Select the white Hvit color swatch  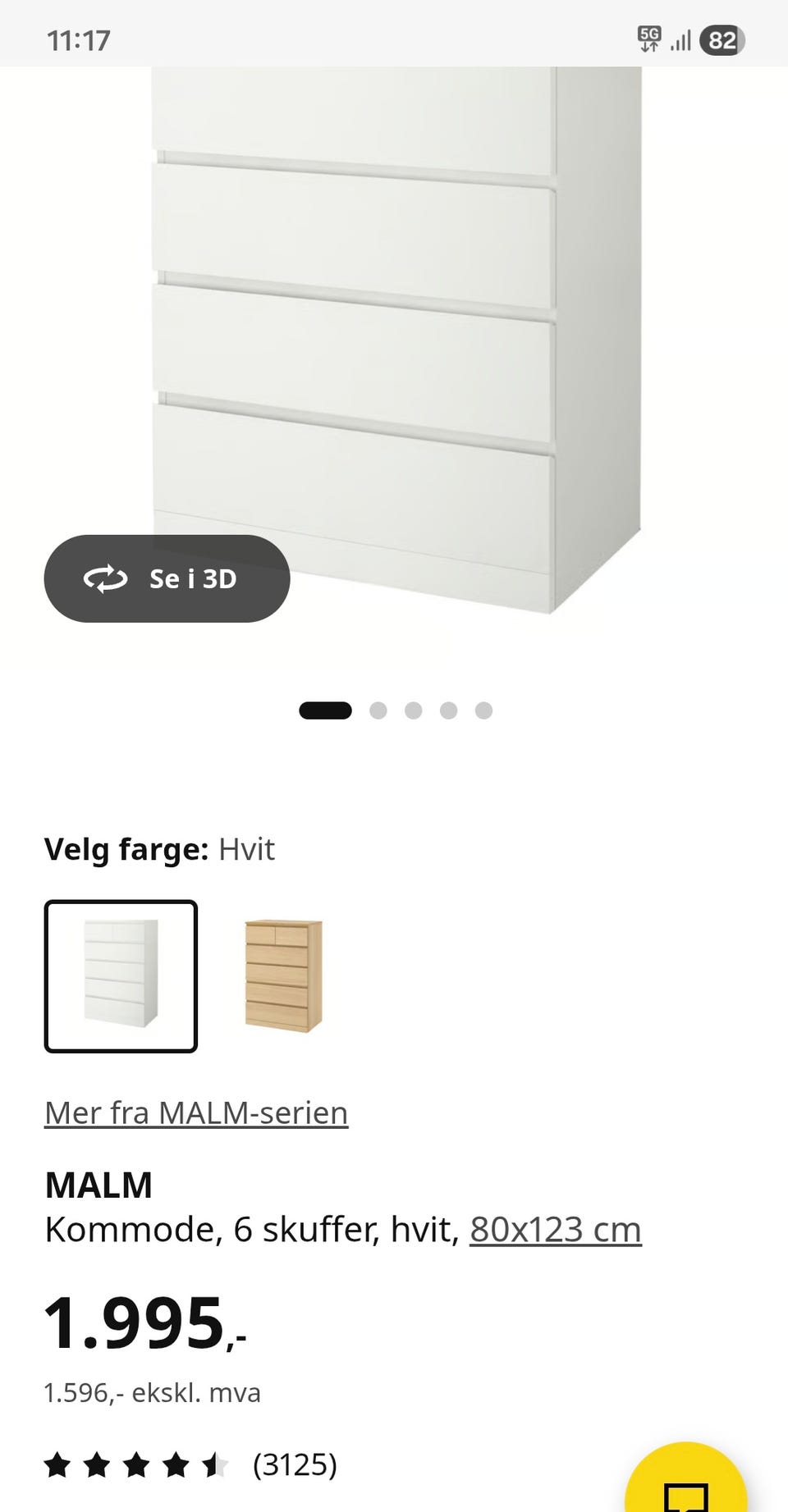120,975
